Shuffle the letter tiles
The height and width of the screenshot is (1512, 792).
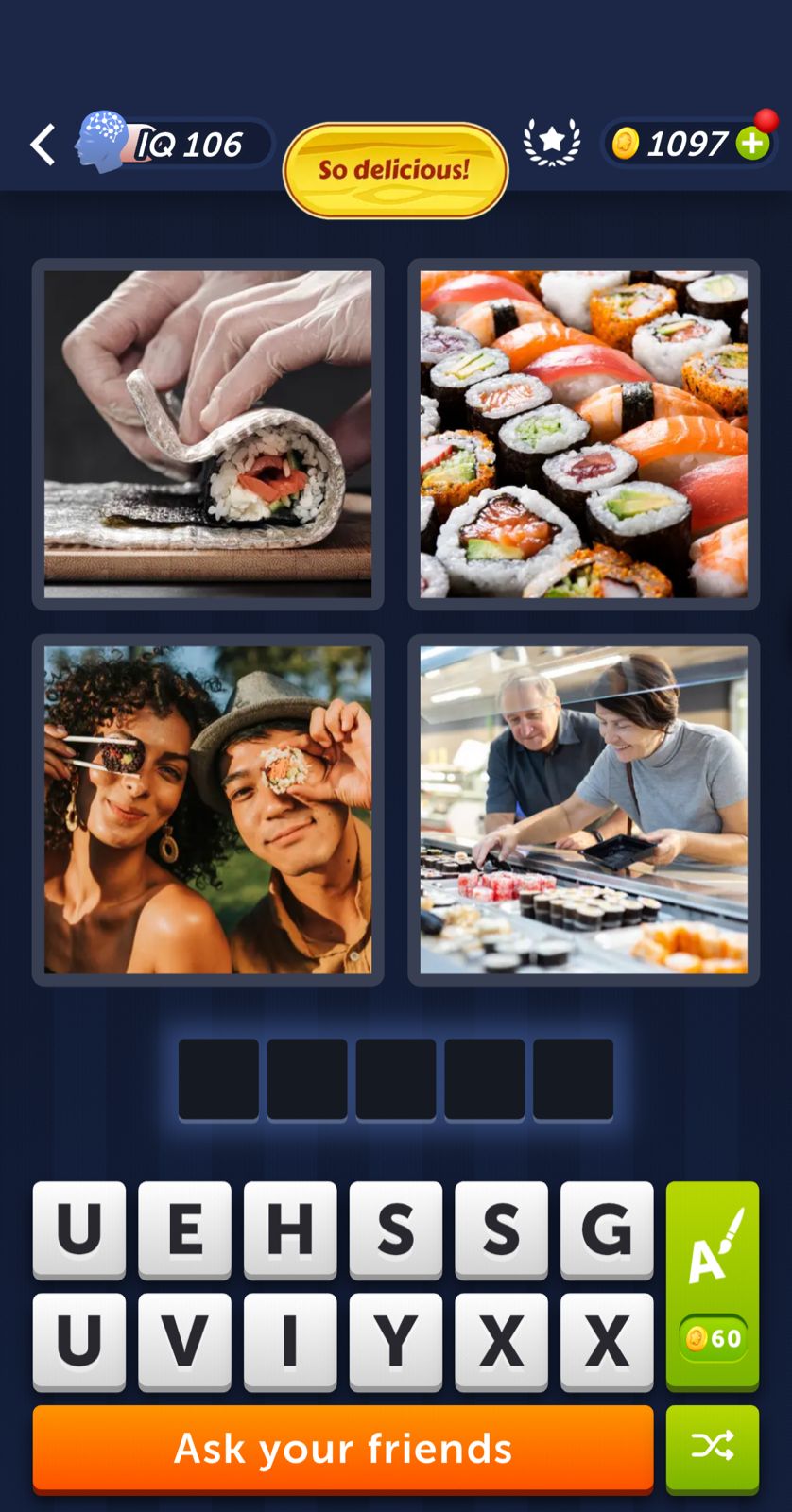pyautogui.click(x=713, y=1446)
